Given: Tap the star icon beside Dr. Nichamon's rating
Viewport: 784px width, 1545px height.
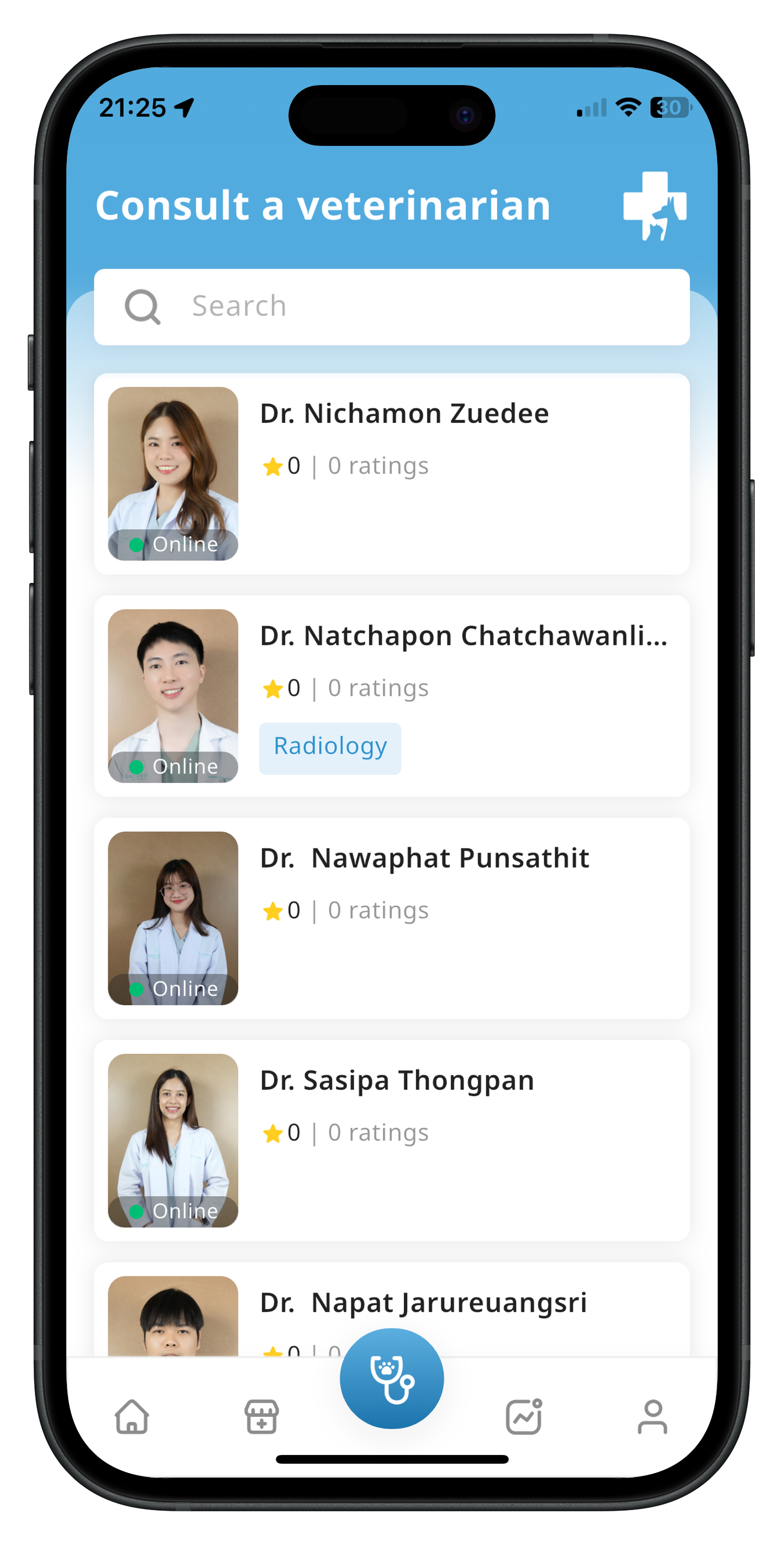Looking at the screenshot, I should point(273,466).
